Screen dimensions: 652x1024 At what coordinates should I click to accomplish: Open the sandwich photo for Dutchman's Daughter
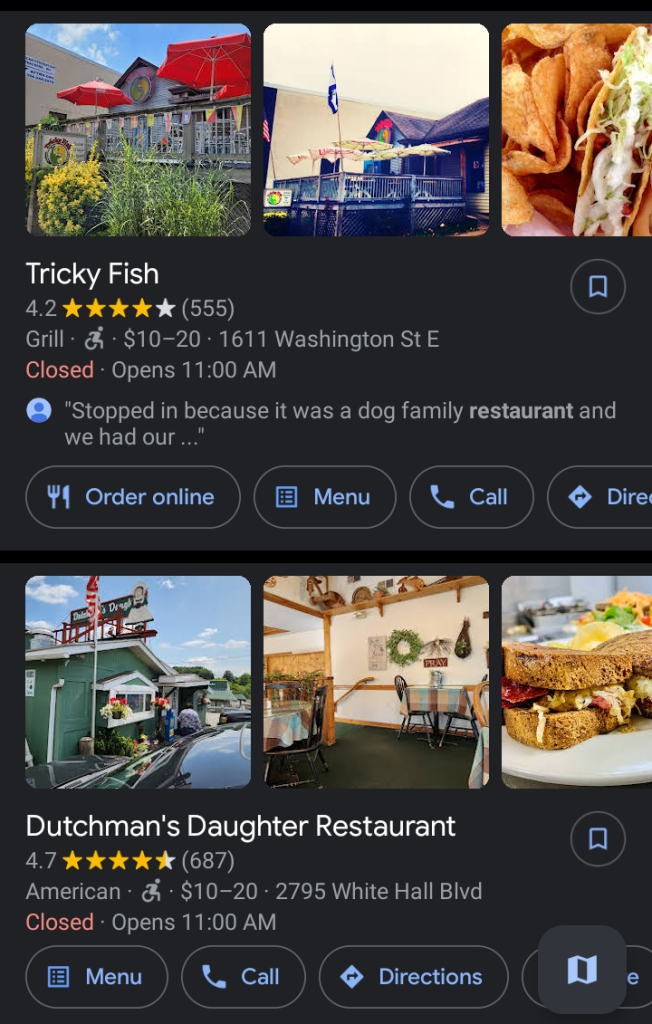[576, 682]
